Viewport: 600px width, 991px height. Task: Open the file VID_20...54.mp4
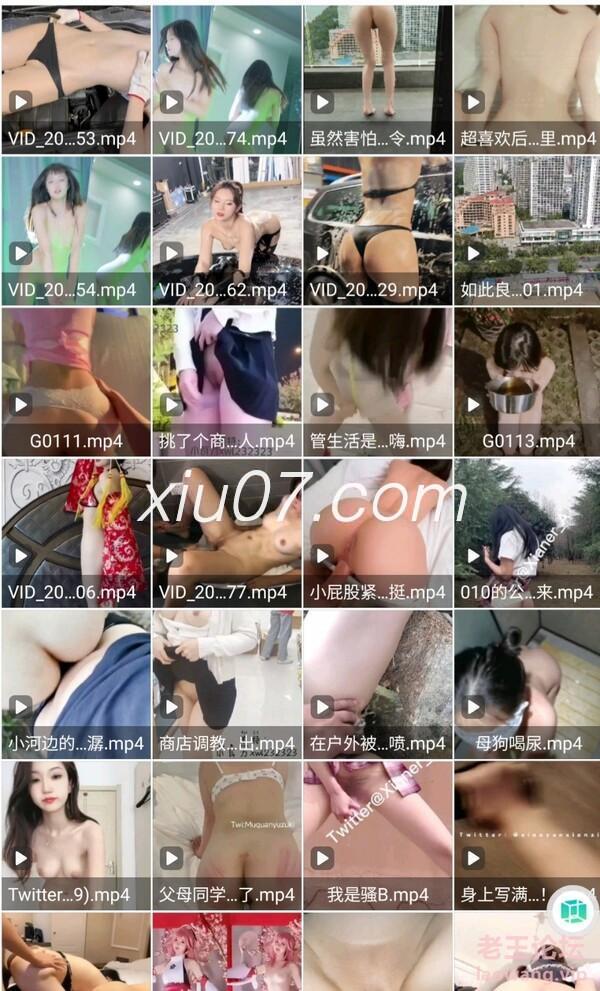(75, 230)
